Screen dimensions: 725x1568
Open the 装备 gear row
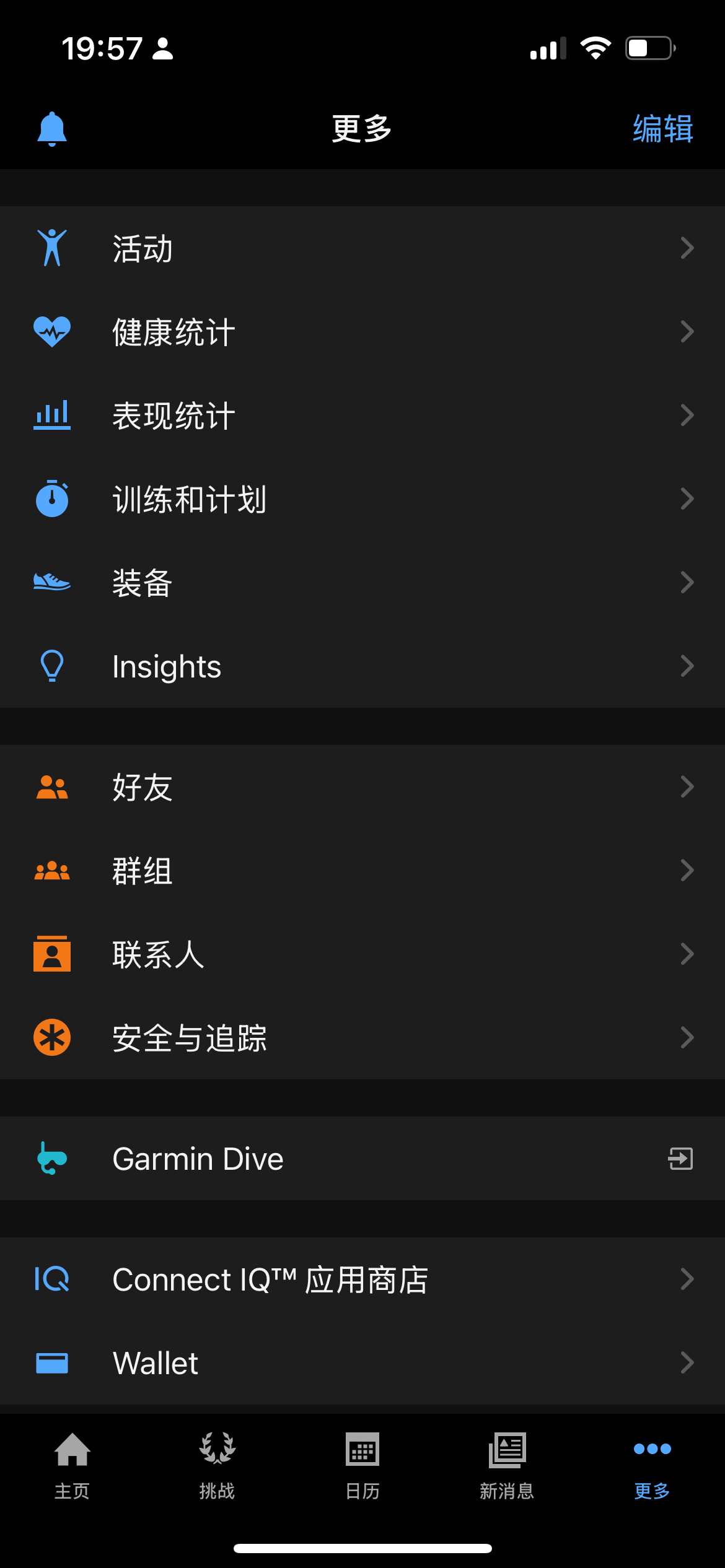(362, 582)
